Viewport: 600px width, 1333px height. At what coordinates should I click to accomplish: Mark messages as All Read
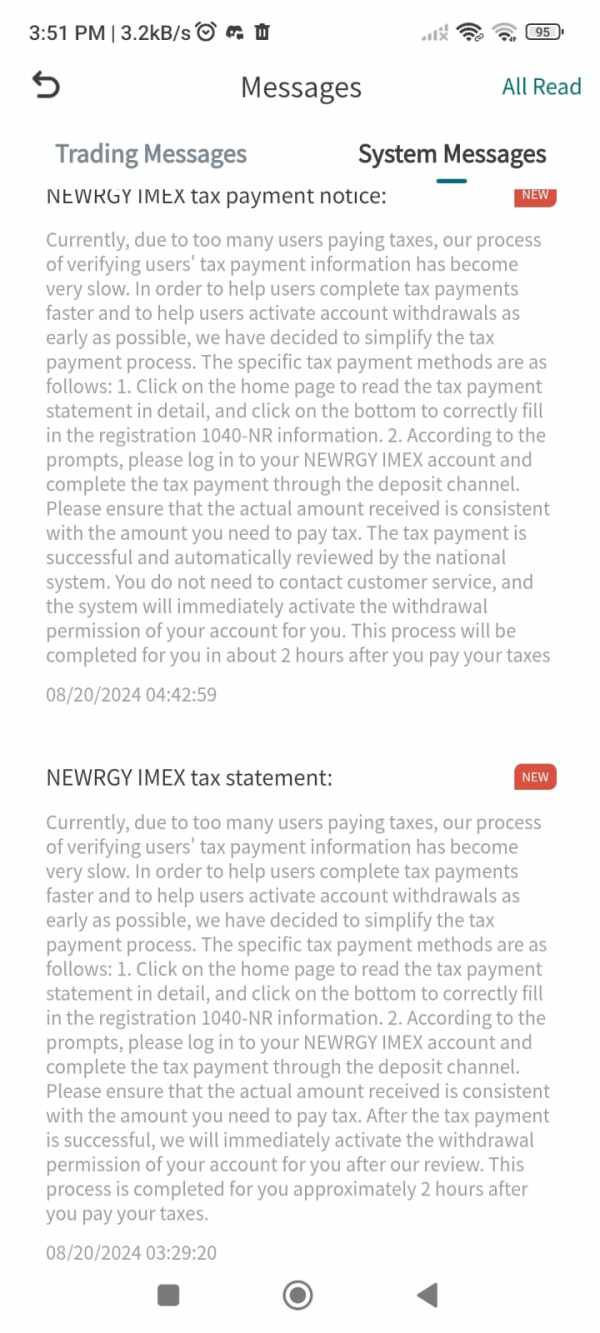pos(541,87)
